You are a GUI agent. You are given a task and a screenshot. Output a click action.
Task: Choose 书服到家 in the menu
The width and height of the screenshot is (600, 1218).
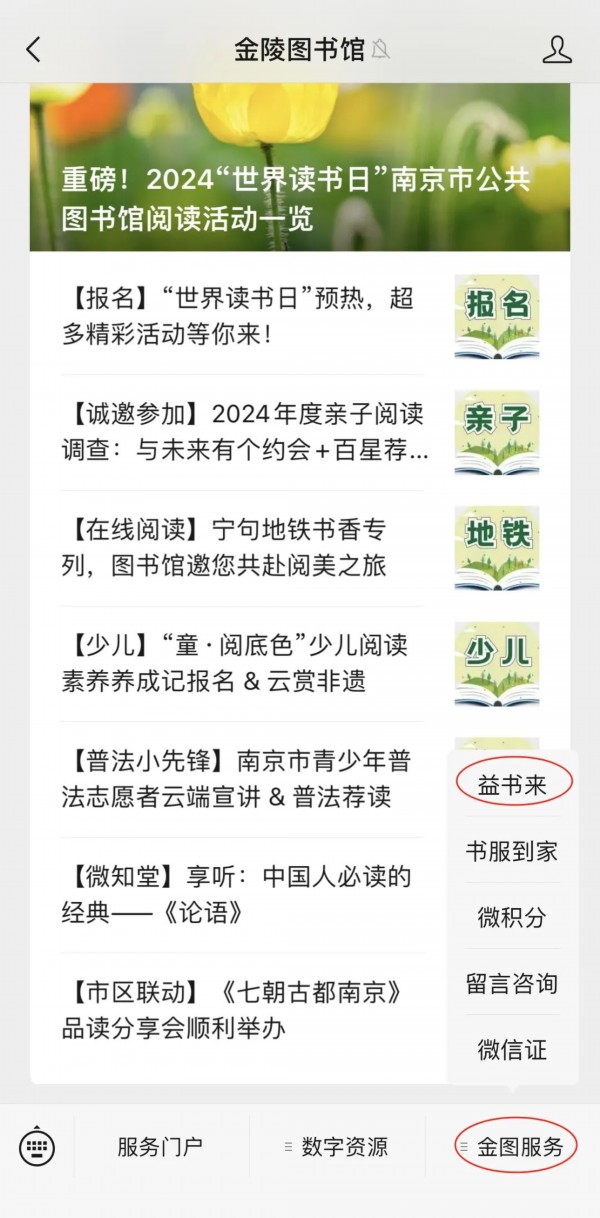[x=512, y=852]
